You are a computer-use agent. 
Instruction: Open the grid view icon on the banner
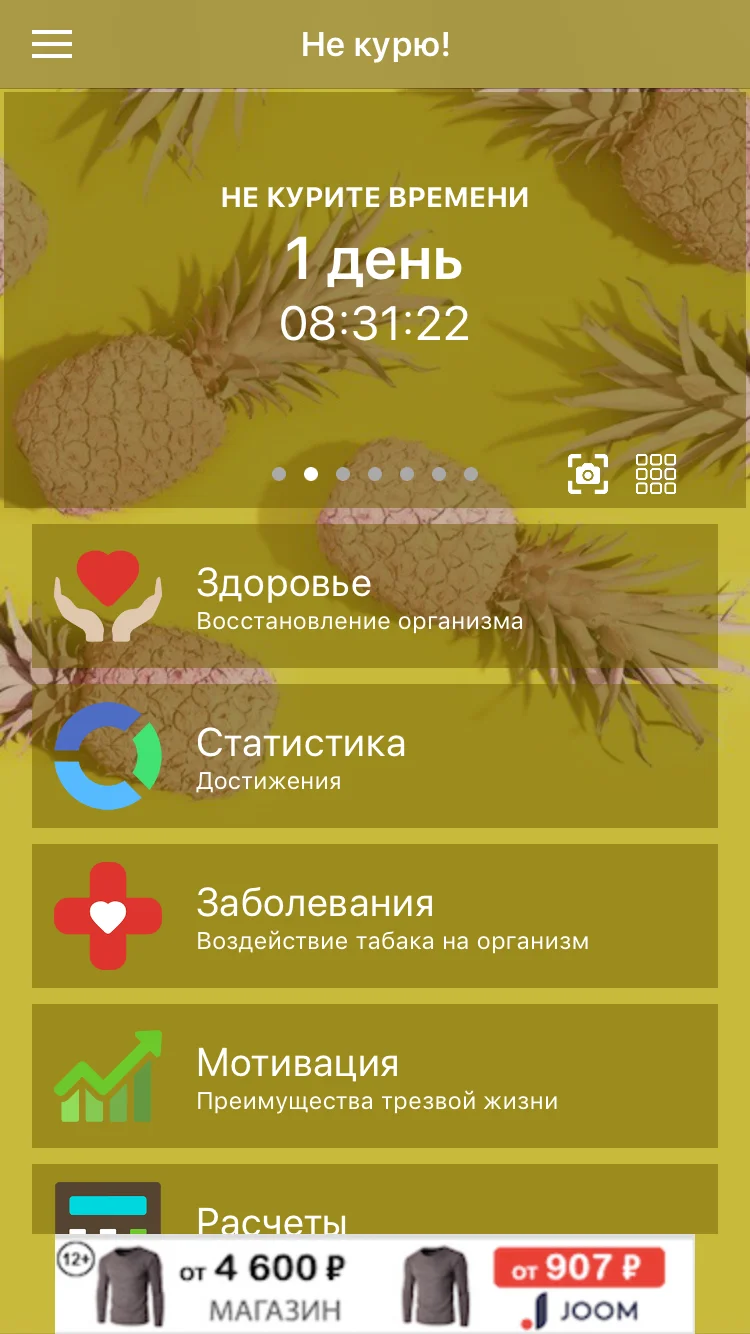coord(656,473)
